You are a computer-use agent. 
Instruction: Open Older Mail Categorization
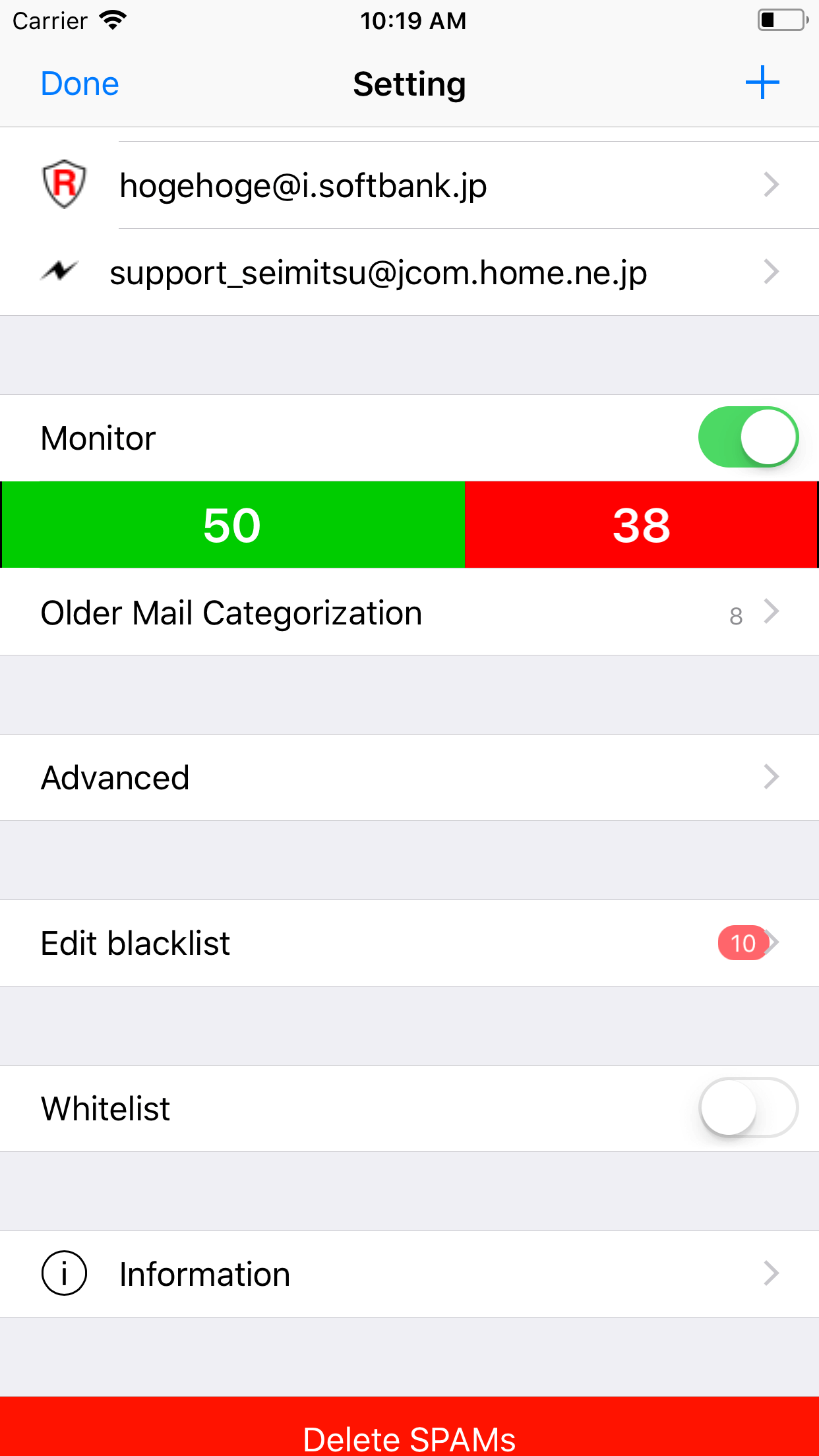[x=409, y=613]
